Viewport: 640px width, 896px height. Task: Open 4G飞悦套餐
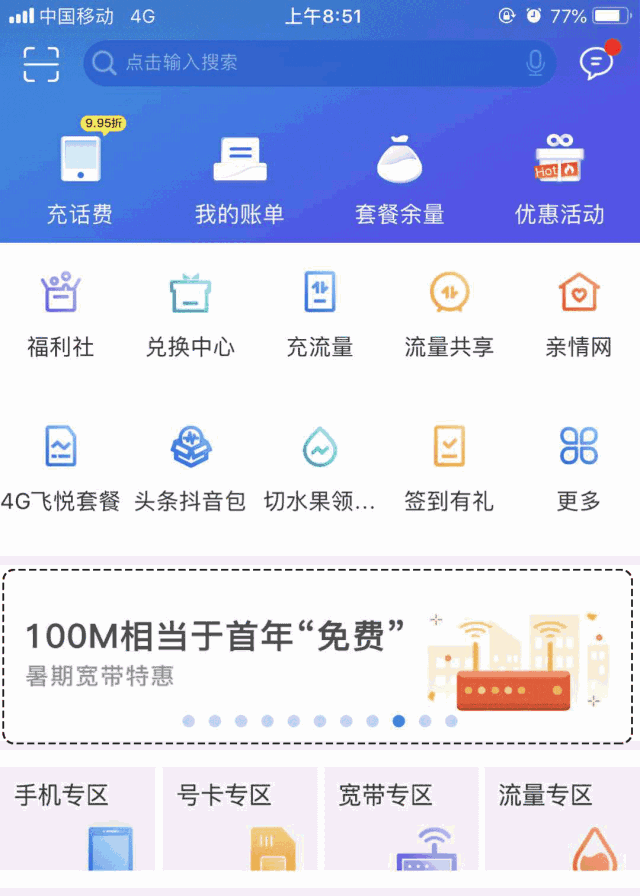point(61,467)
